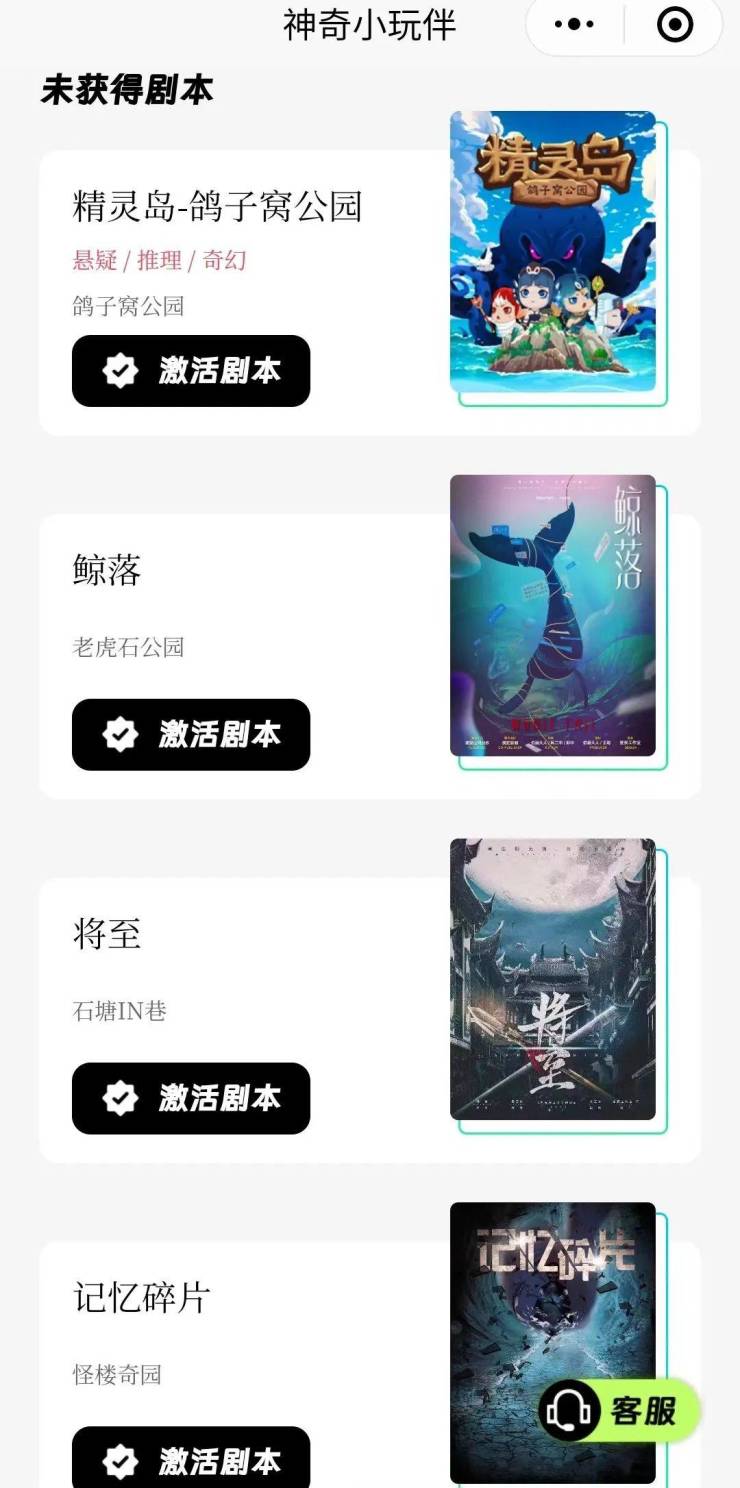View the 将至 poster
The image size is (740, 1488).
click(x=553, y=979)
